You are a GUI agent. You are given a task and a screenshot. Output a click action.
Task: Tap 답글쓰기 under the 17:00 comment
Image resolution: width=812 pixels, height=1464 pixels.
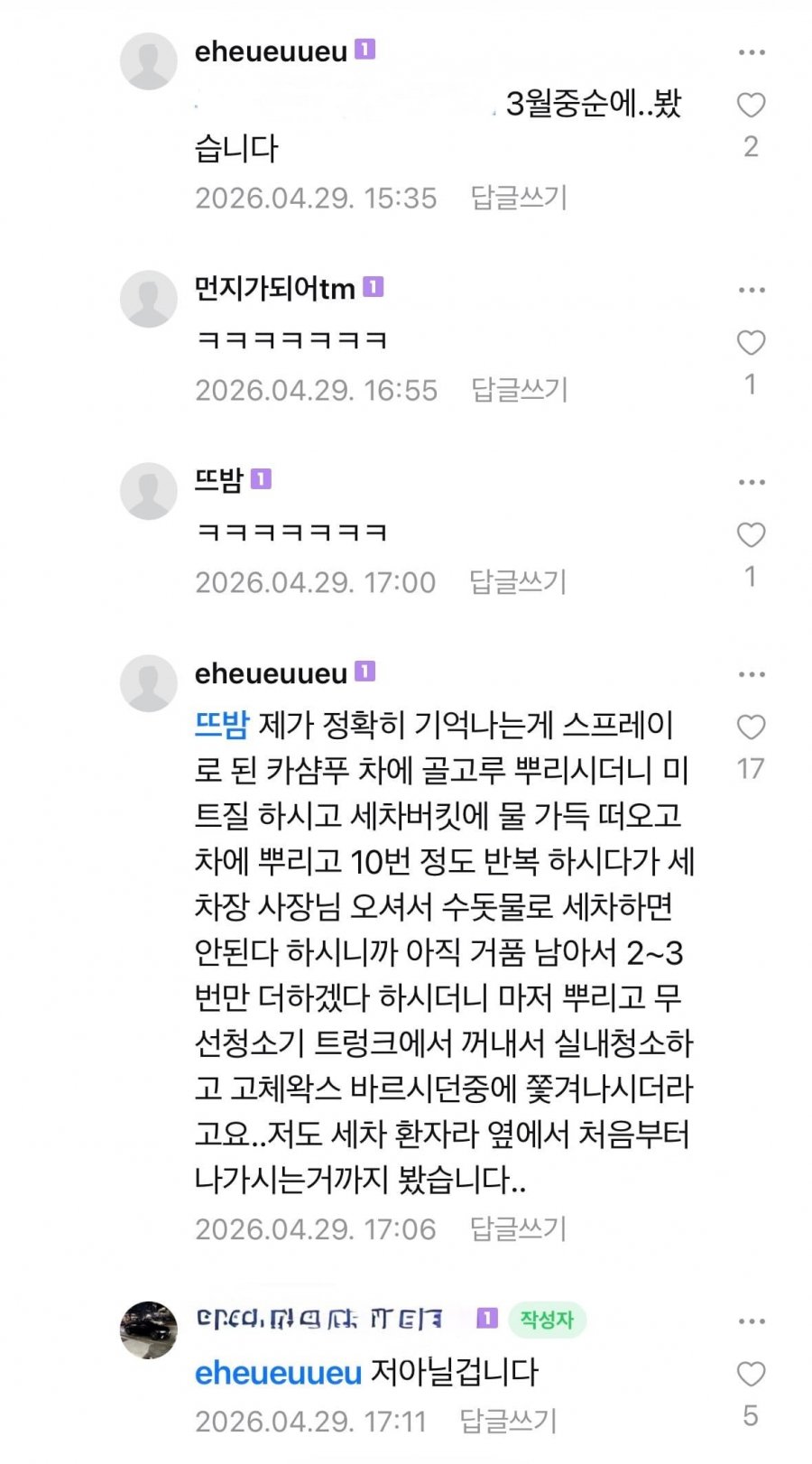[x=518, y=582]
